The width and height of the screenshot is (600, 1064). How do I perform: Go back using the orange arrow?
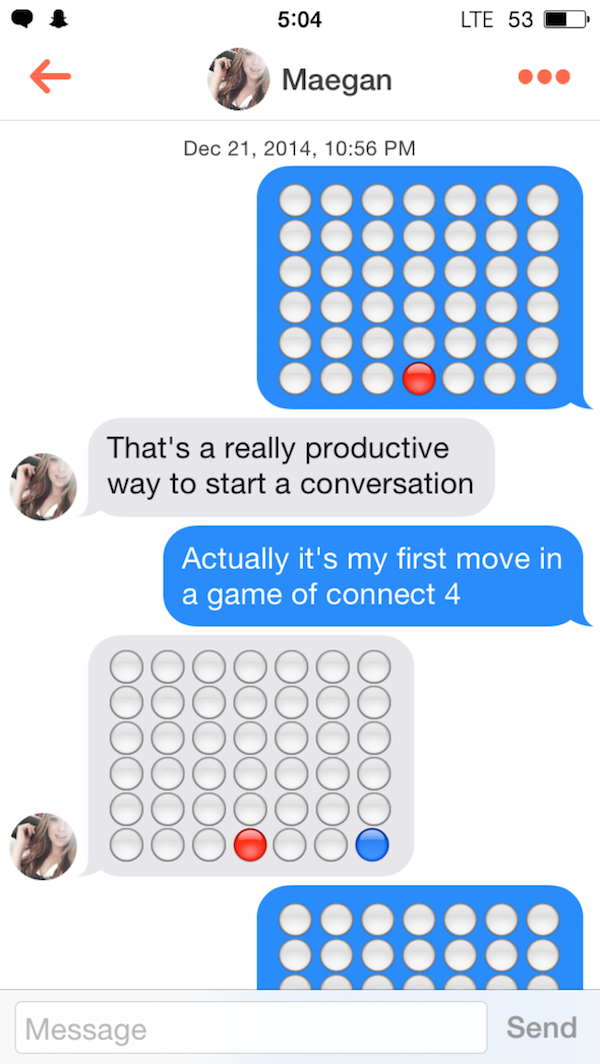[x=50, y=77]
